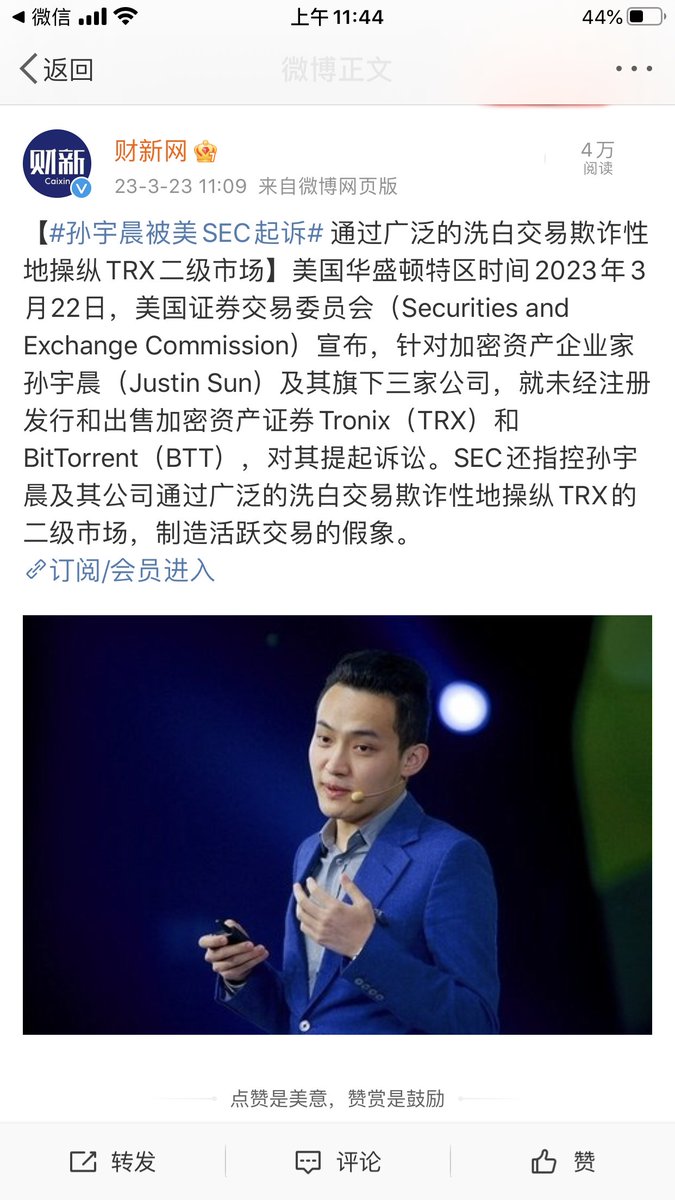The image size is (675, 1200).
Task: Follow the 订阅/会员进入 link
Action: coord(120,570)
